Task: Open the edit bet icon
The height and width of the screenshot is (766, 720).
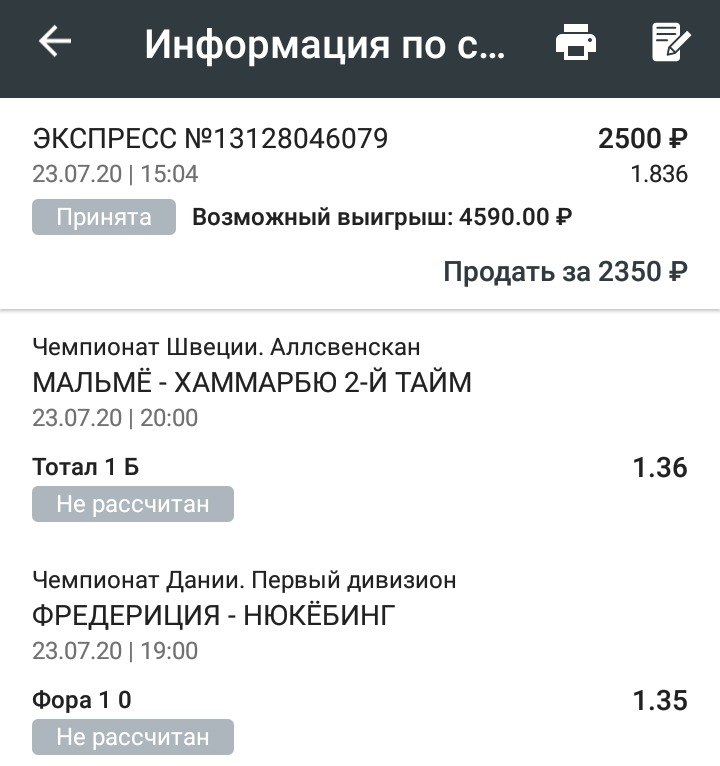Action: [670, 43]
